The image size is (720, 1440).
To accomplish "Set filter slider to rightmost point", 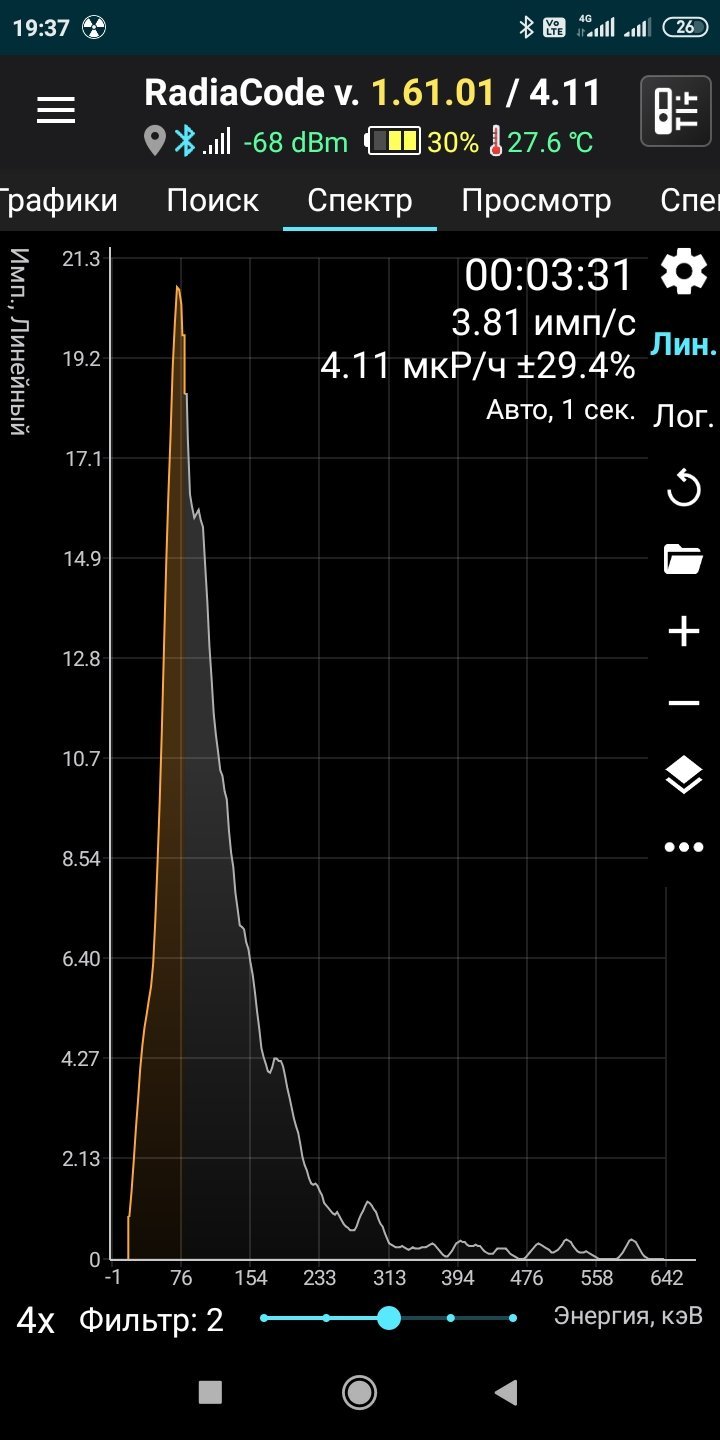I will [513, 1318].
